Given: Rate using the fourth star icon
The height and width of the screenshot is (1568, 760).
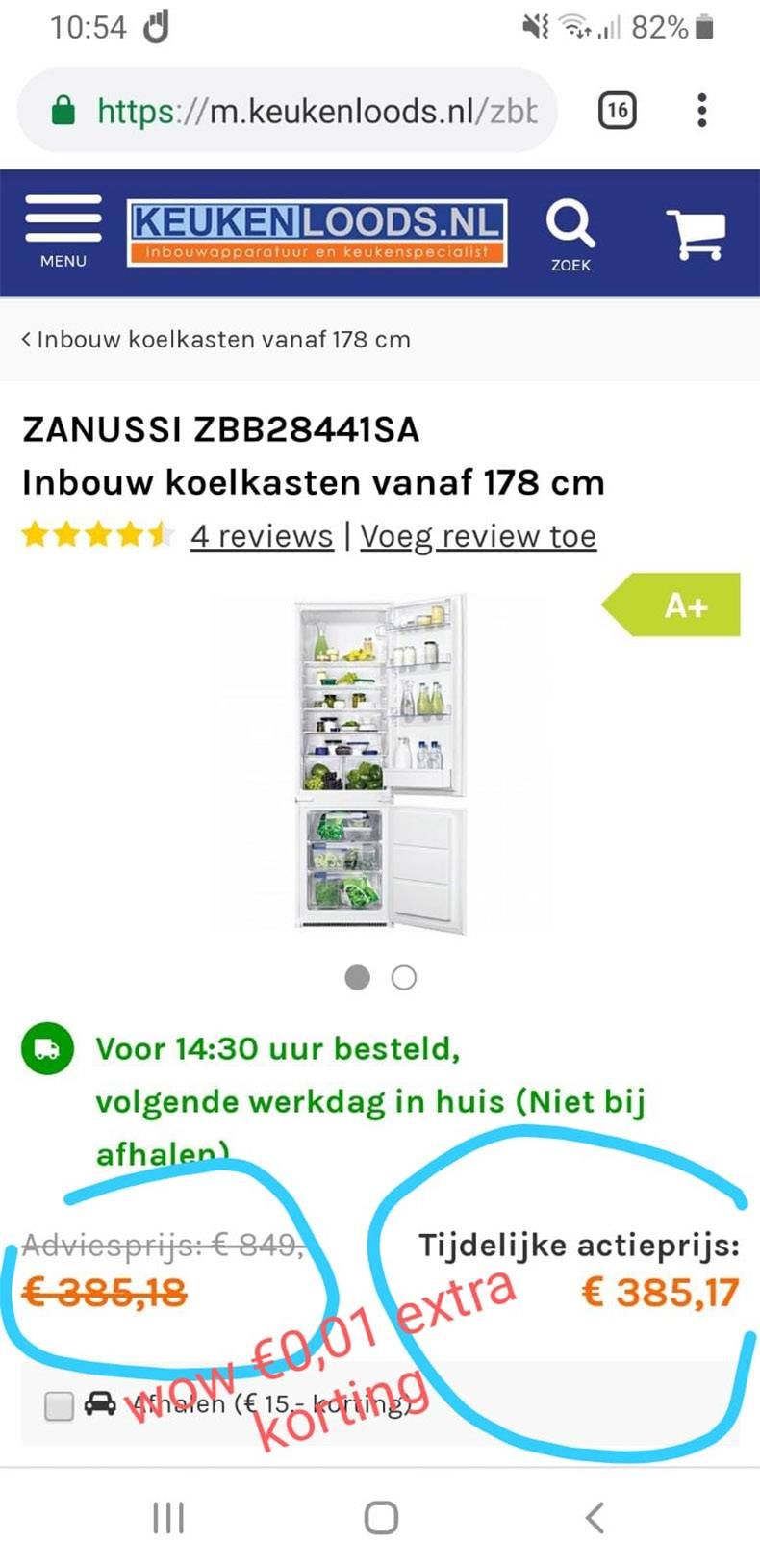Looking at the screenshot, I should [x=128, y=534].
